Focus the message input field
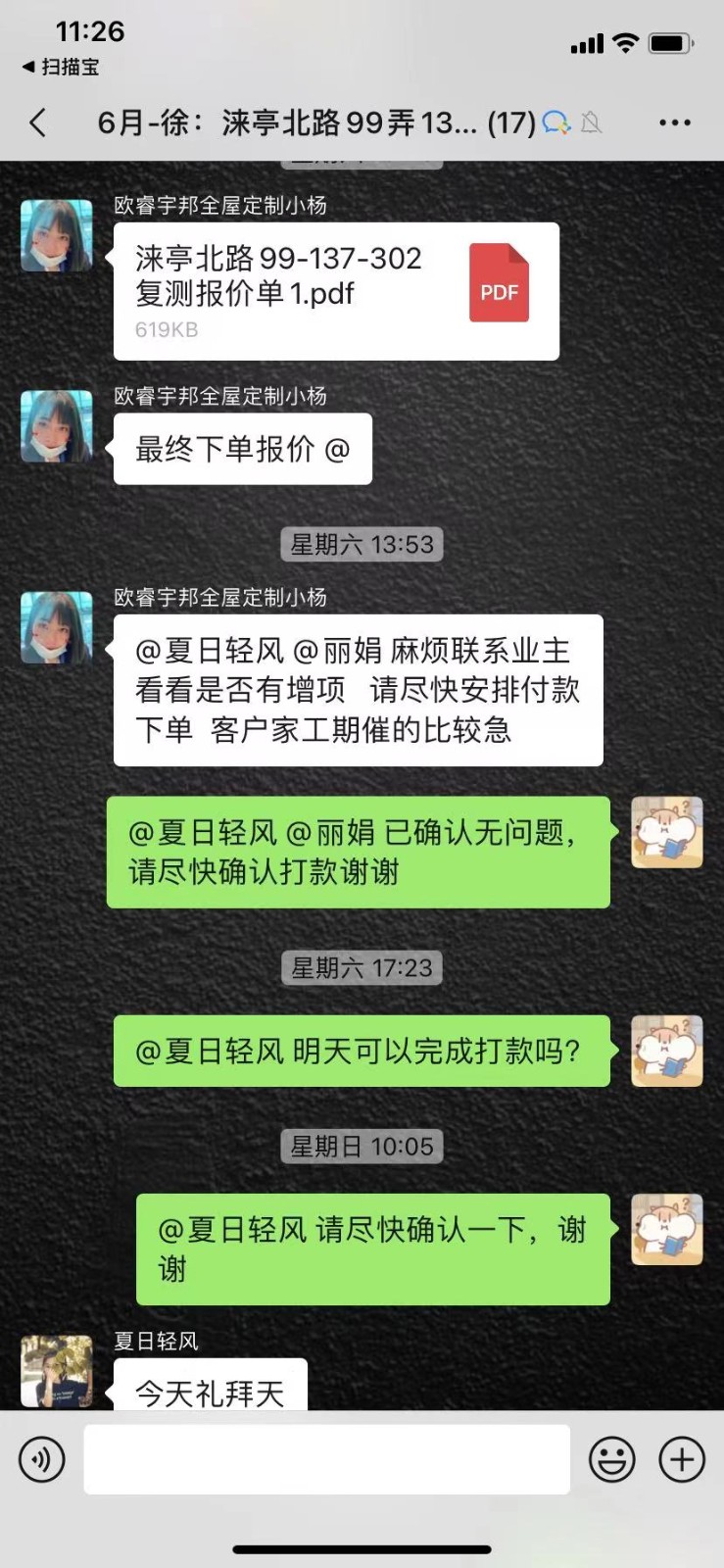This screenshot has height=1568, width=724. [x=326, y=1459]
